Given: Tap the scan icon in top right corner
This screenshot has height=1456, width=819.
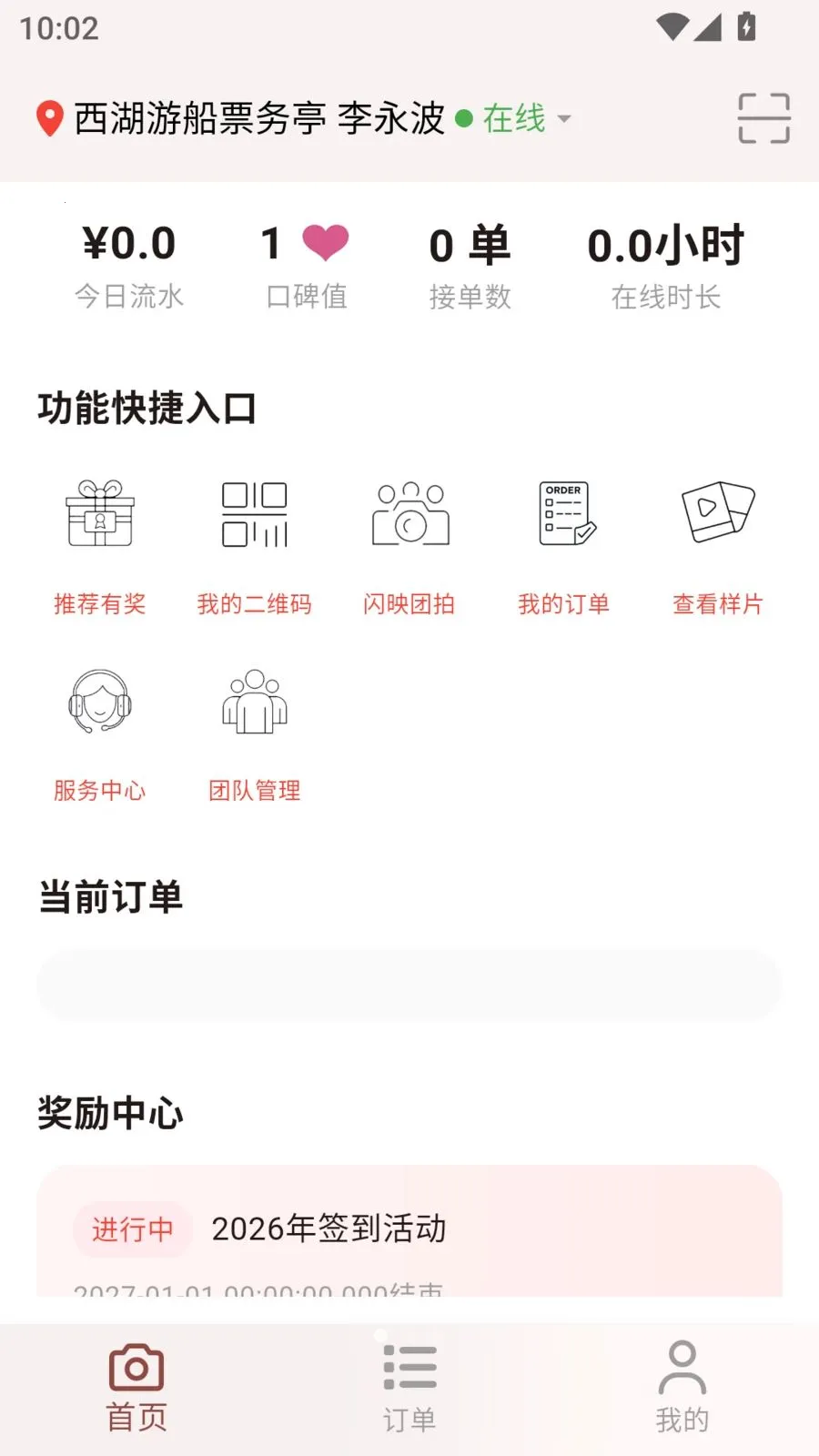Looking at the screenshot, I should click(x=763, y=118).
